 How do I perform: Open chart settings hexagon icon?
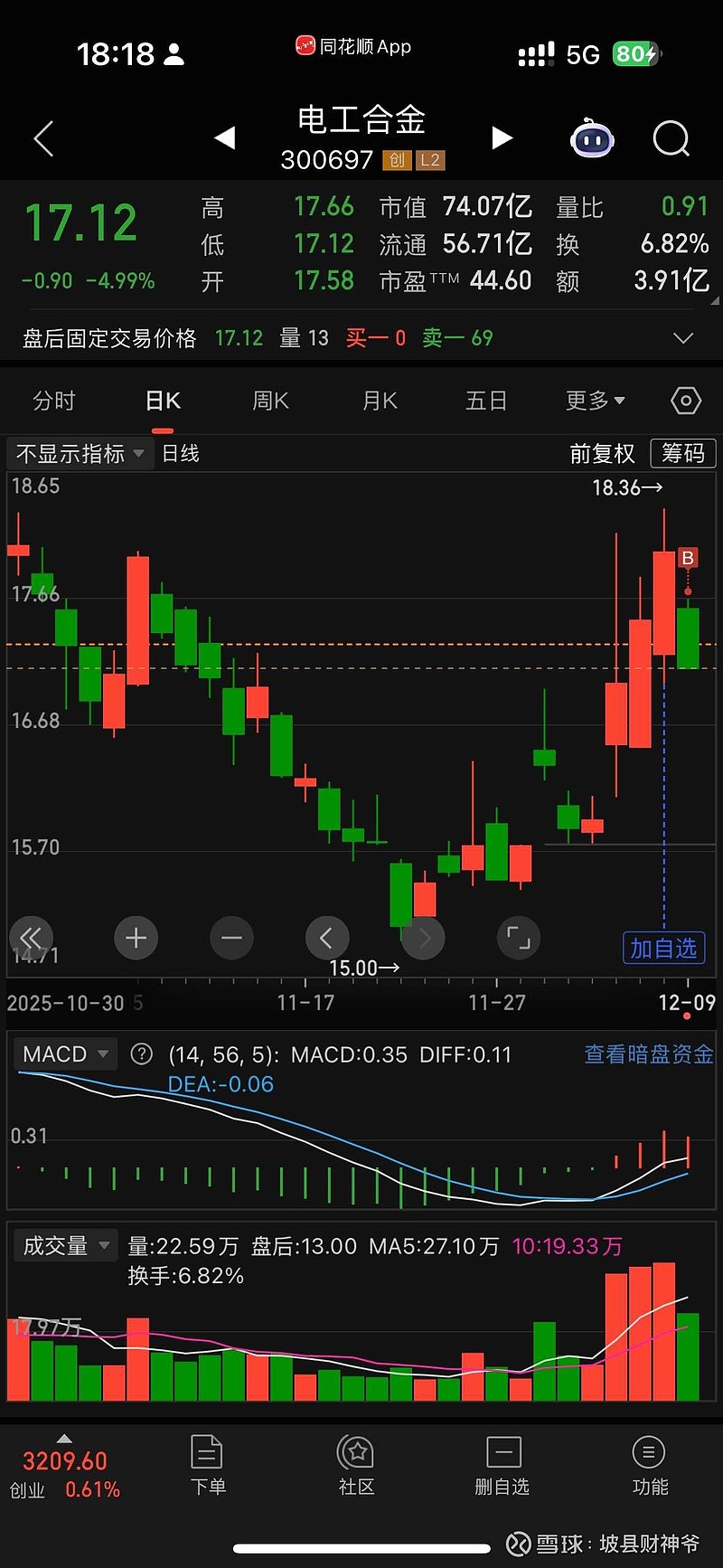click(686, 401)
